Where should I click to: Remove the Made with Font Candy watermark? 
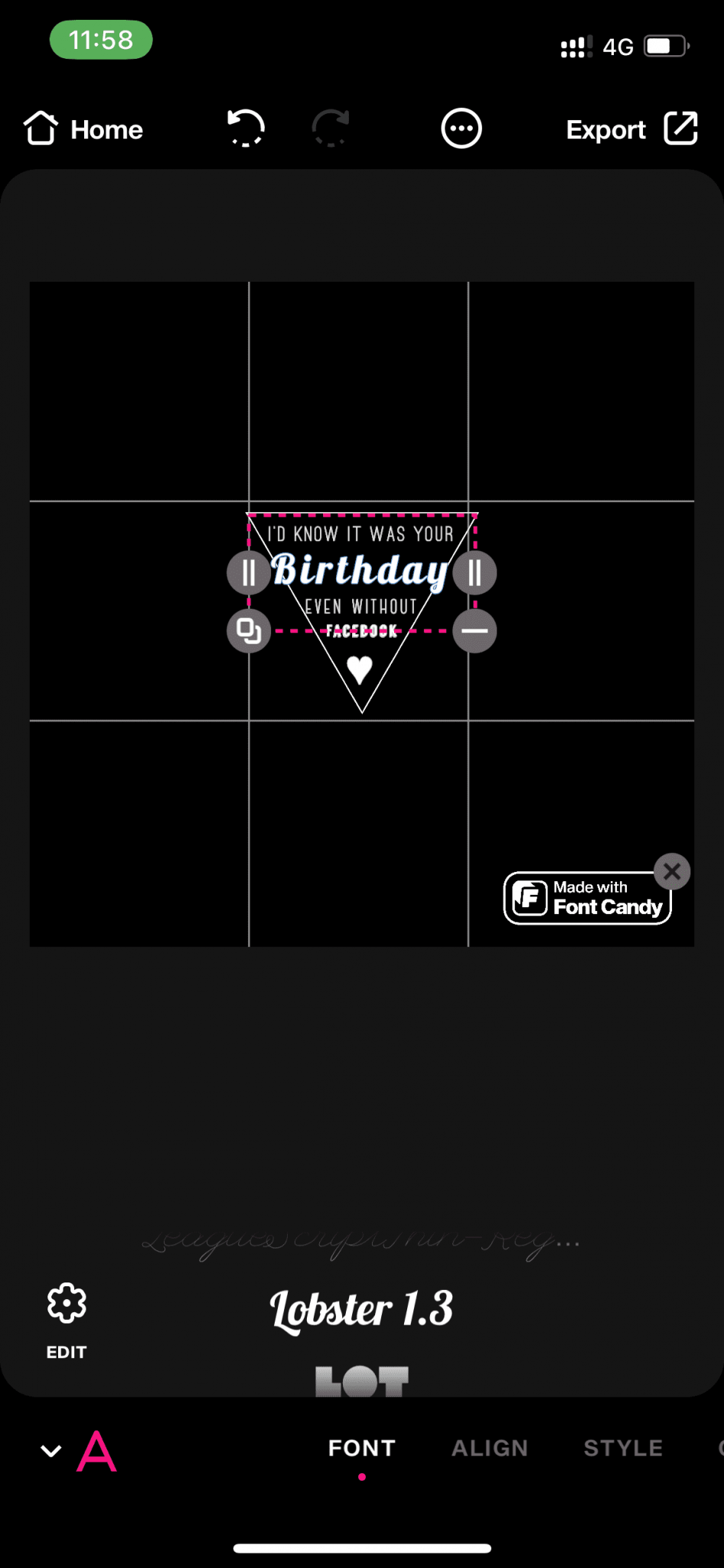(x=672, y=871)
